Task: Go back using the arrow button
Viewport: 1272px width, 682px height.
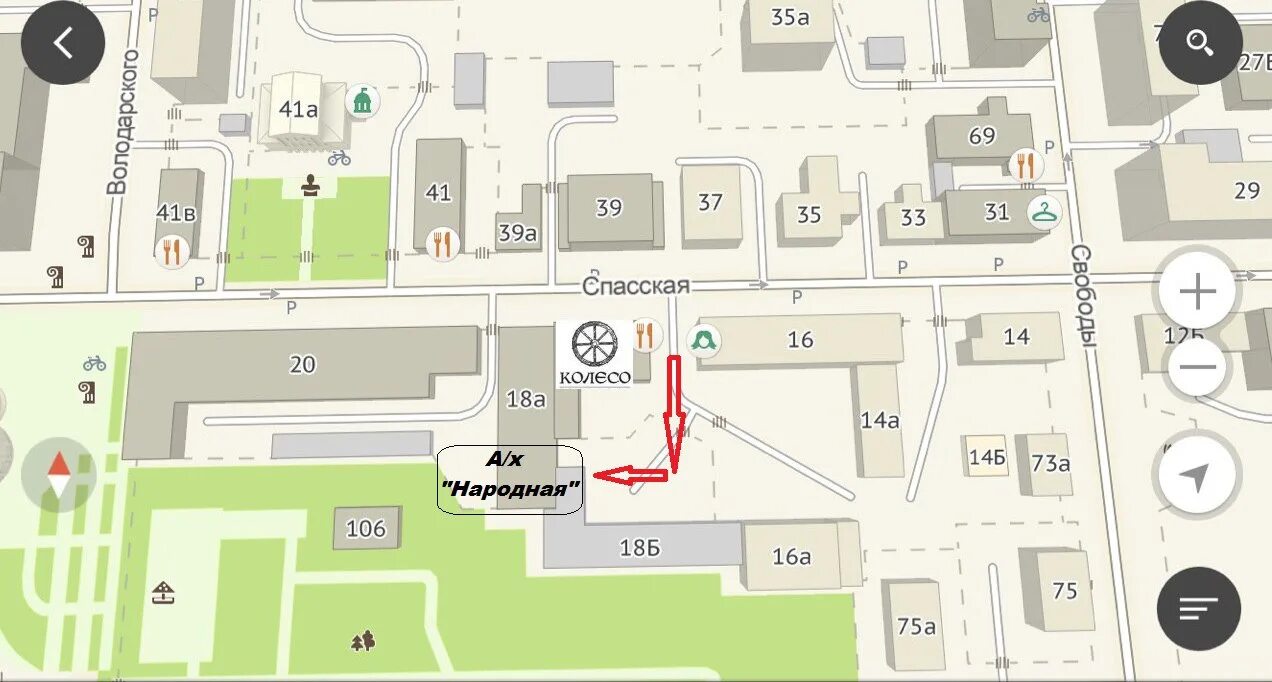Action: [63, 44]
